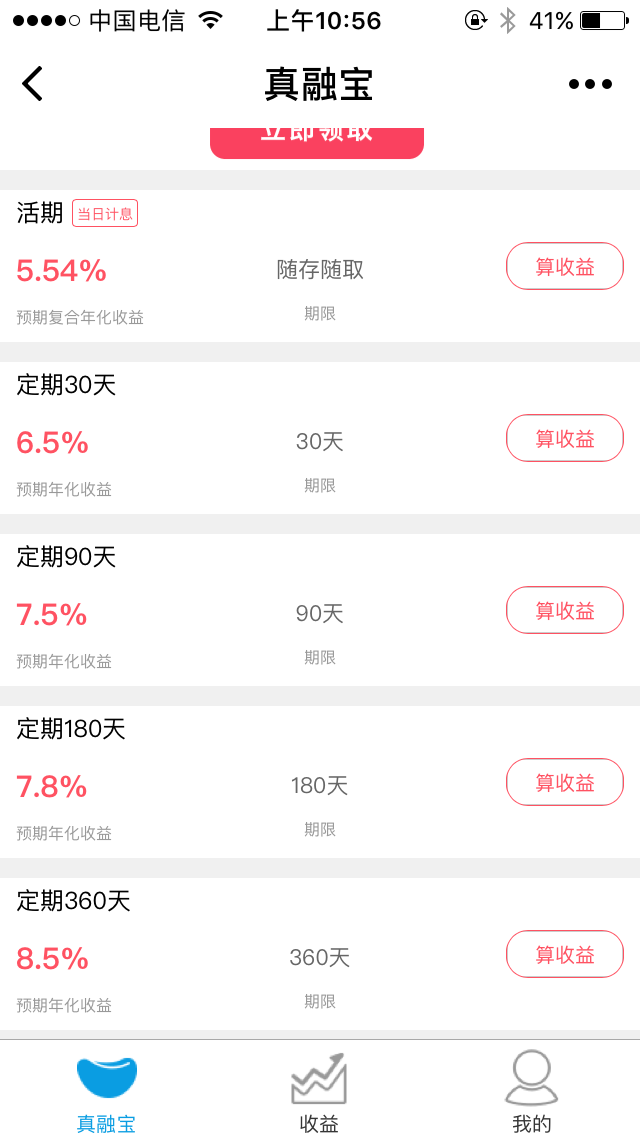
Task: Open the 活期 5.54% product card
Action: pyautogui.click(x=250, y=268)
